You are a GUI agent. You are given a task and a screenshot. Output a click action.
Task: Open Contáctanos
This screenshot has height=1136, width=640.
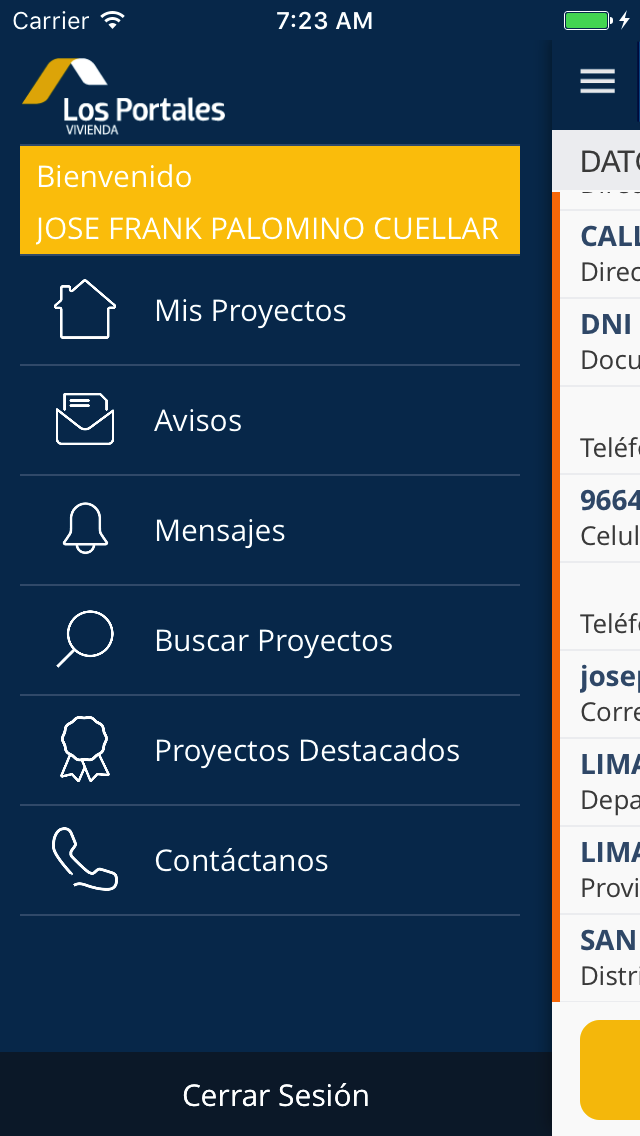click(x=270, y=861)
